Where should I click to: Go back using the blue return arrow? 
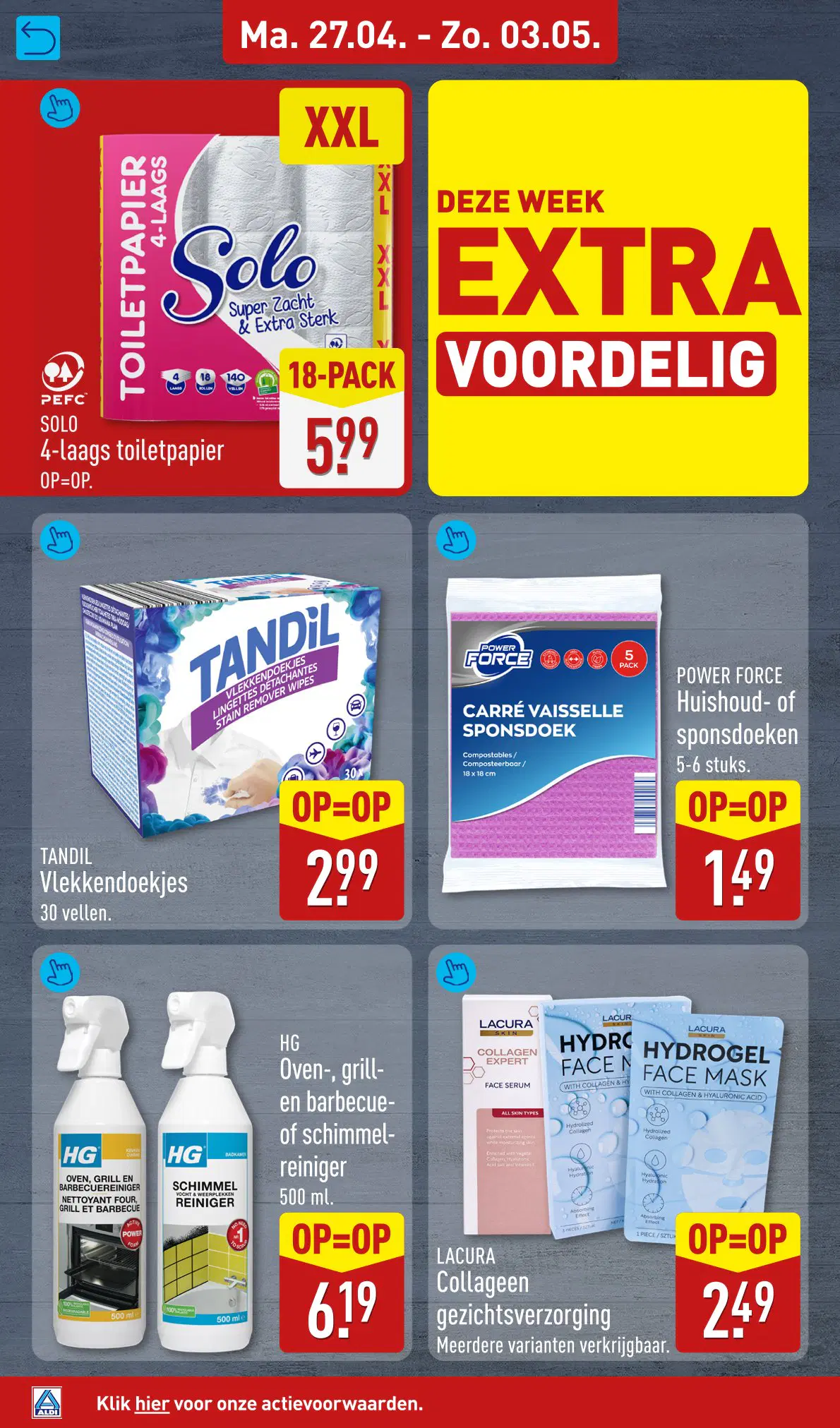[x=37, y=37]
